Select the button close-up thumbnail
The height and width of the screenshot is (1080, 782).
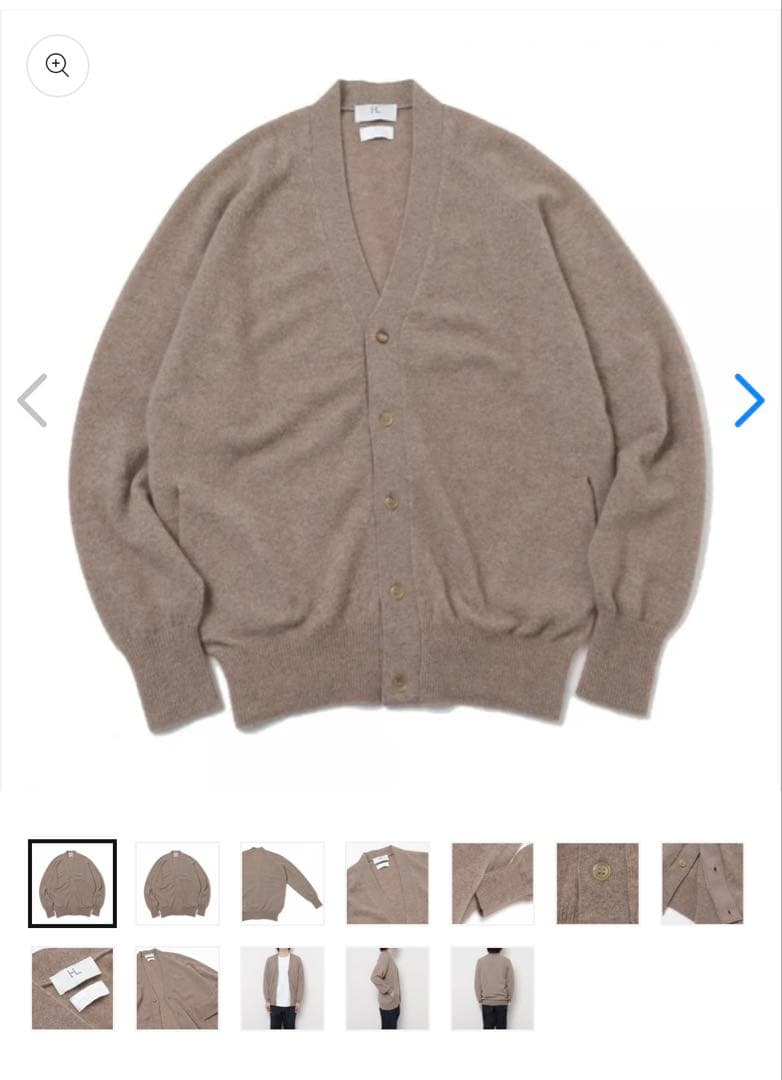tap(597, 883)
